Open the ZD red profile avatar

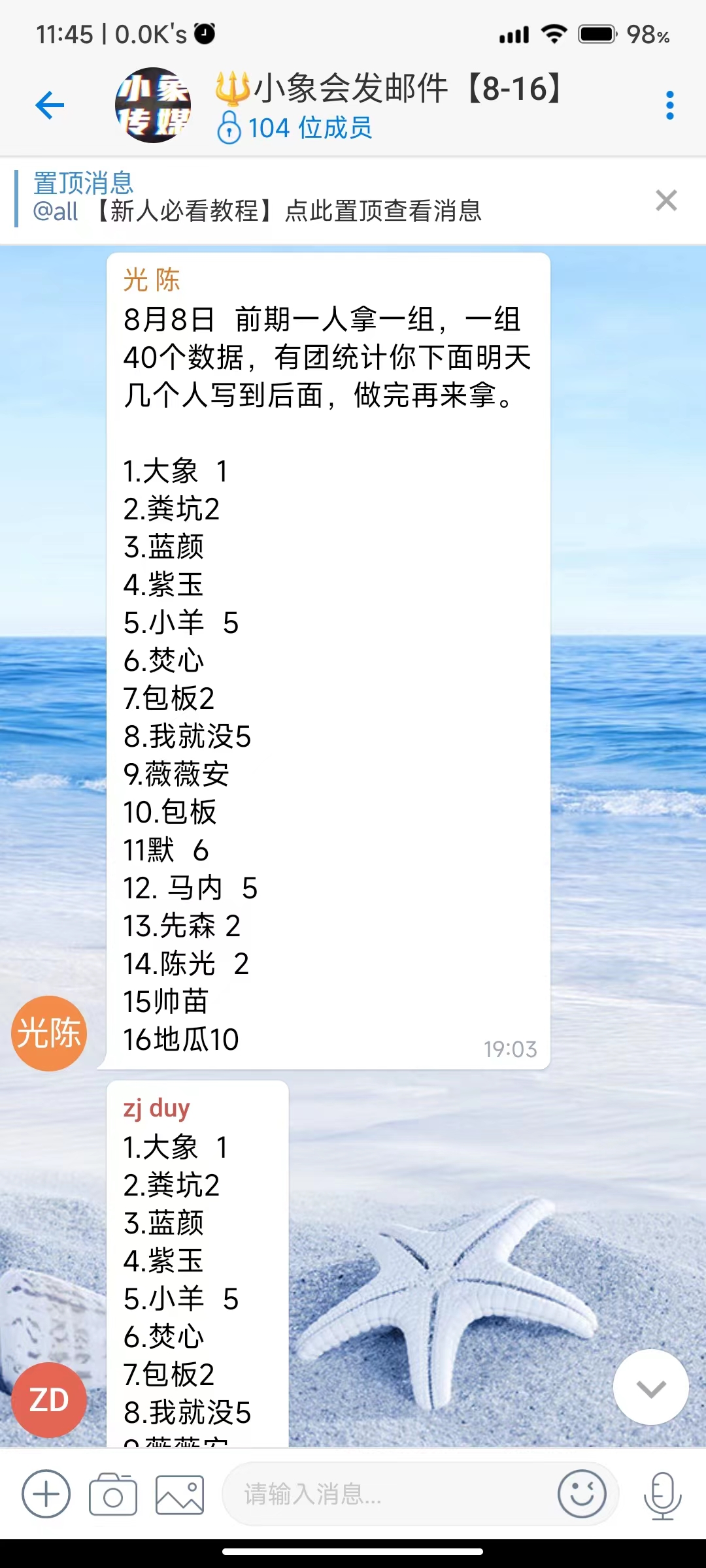tap(49, 1400)
